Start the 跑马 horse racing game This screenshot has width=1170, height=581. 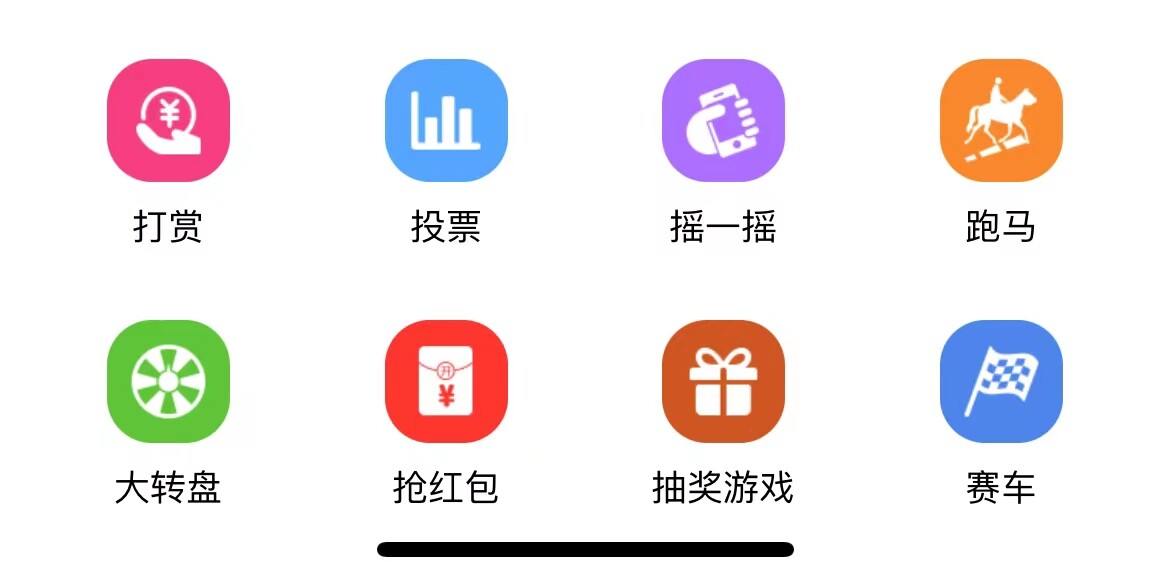1001,121
